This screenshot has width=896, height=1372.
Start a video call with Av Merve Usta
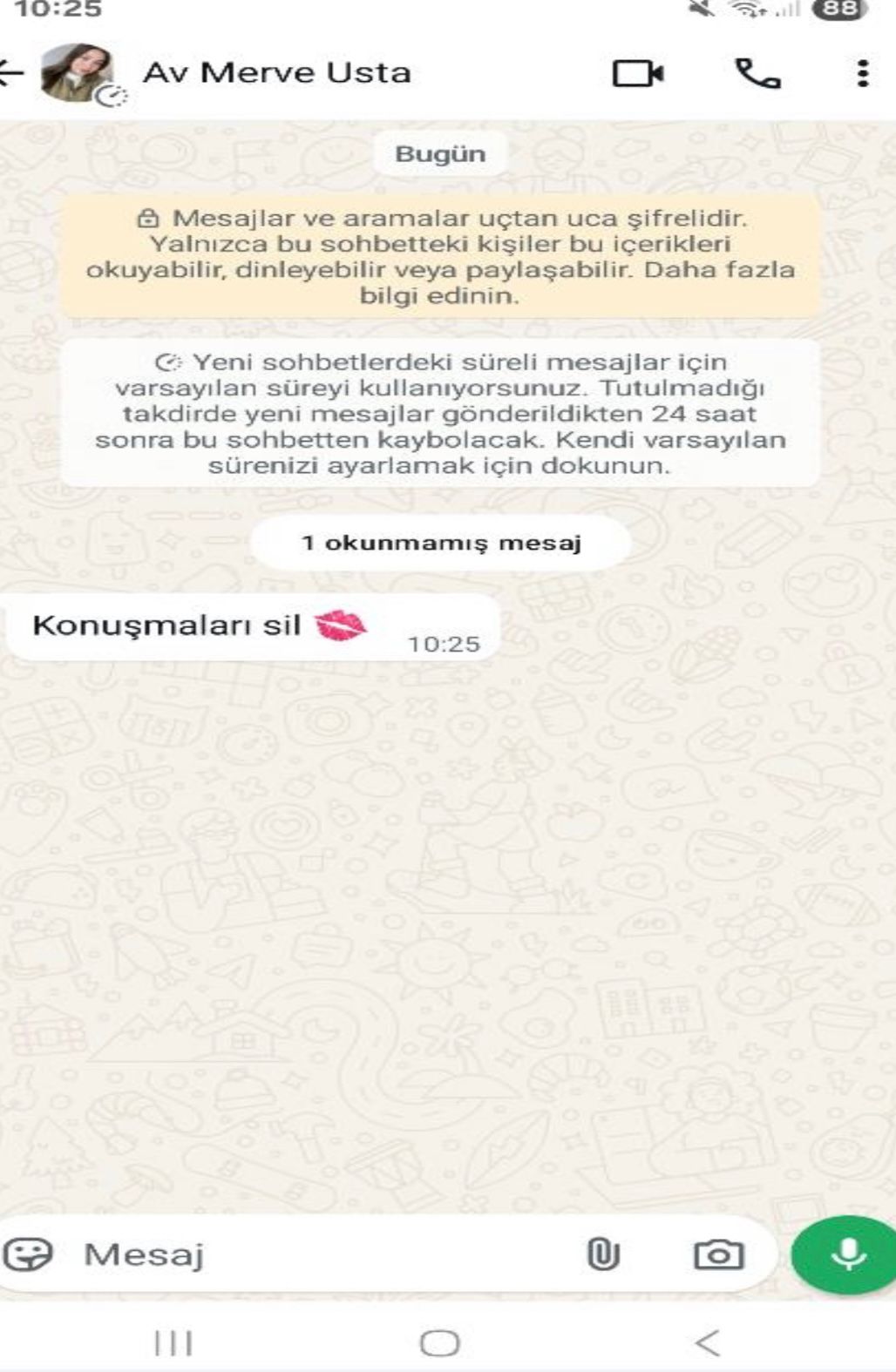(x=638, y=74)
